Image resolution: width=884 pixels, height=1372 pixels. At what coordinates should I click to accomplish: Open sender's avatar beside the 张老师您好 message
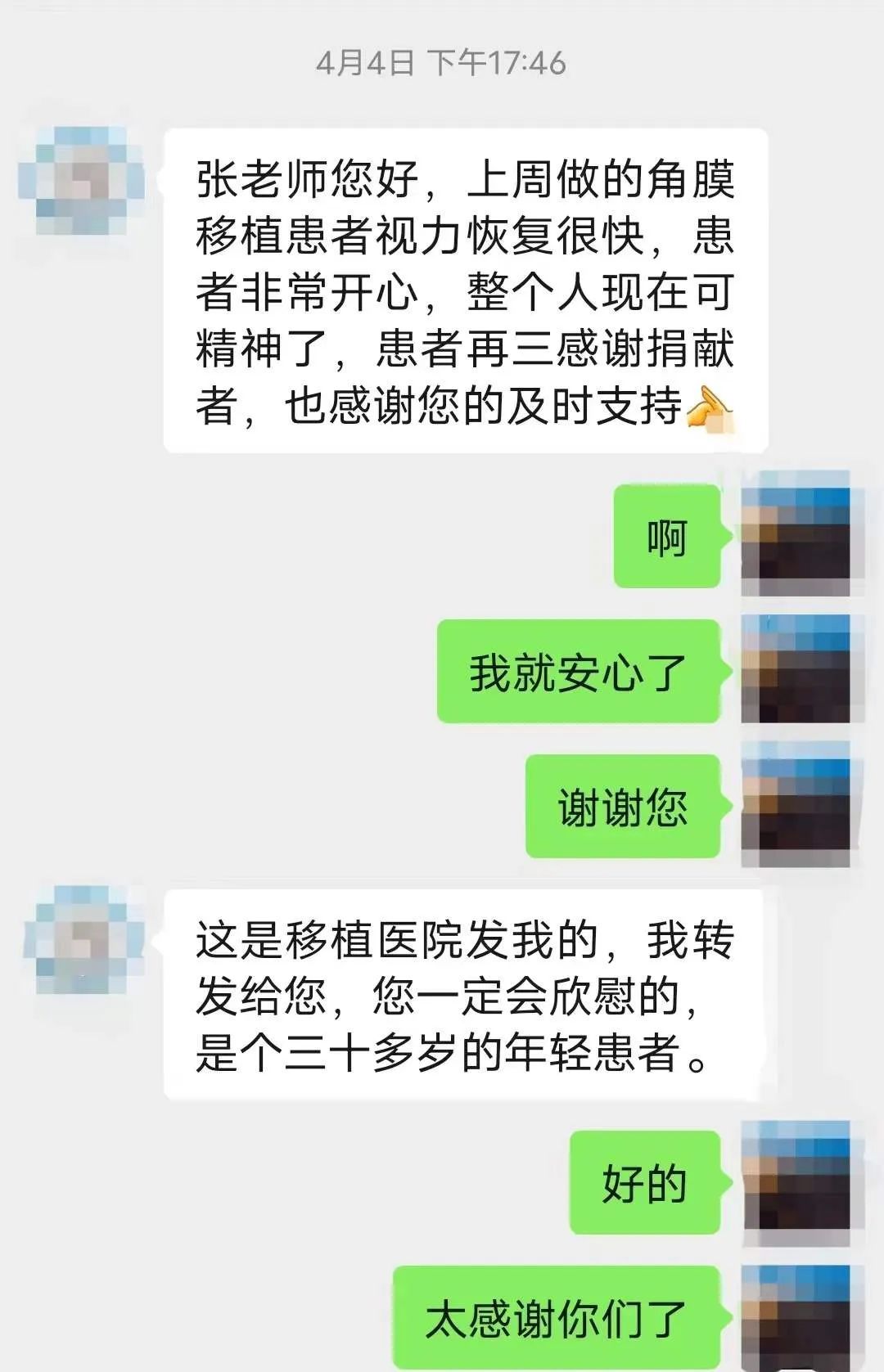(82, 181)
